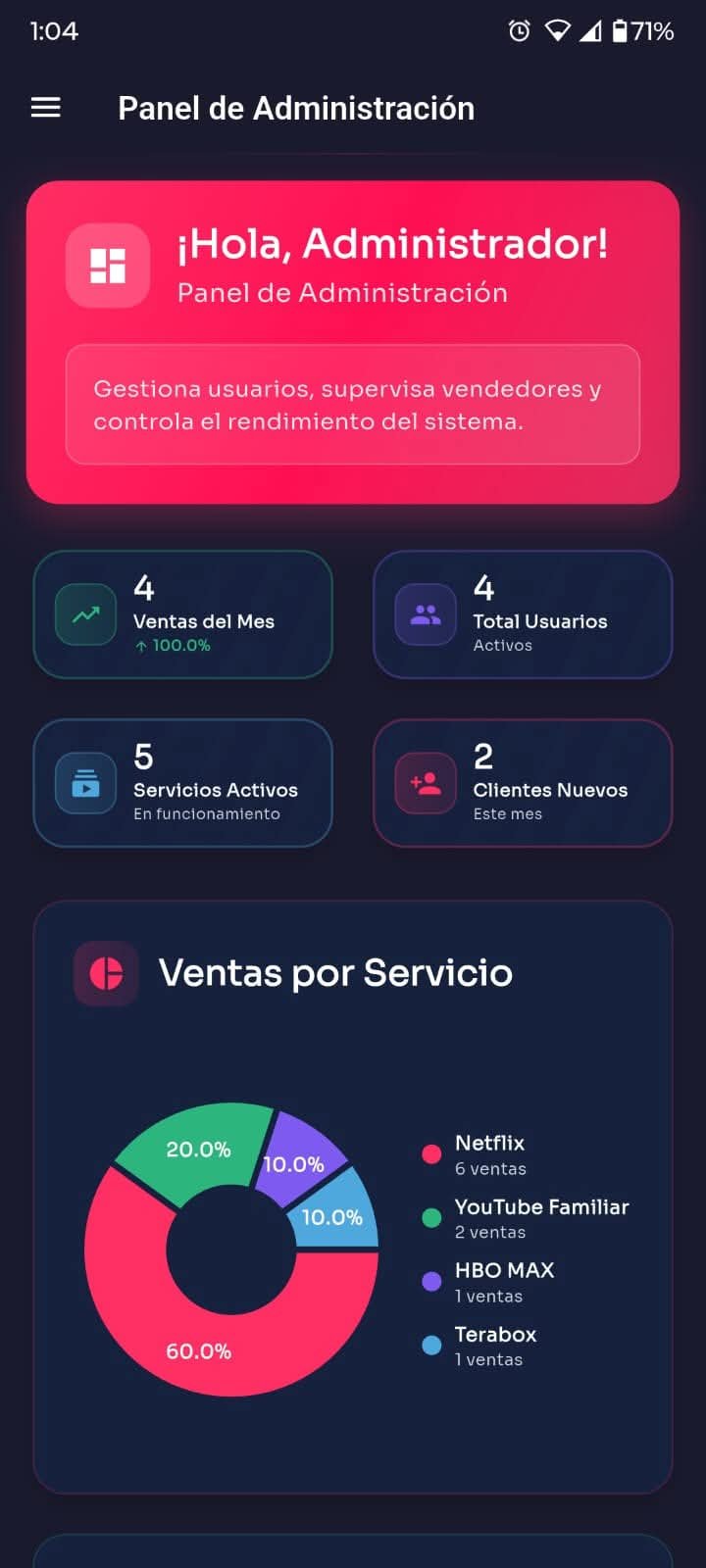This screenshot has height=1568, width=706.
Task: View the Total Usuarios card
Action: click(523, 615)
